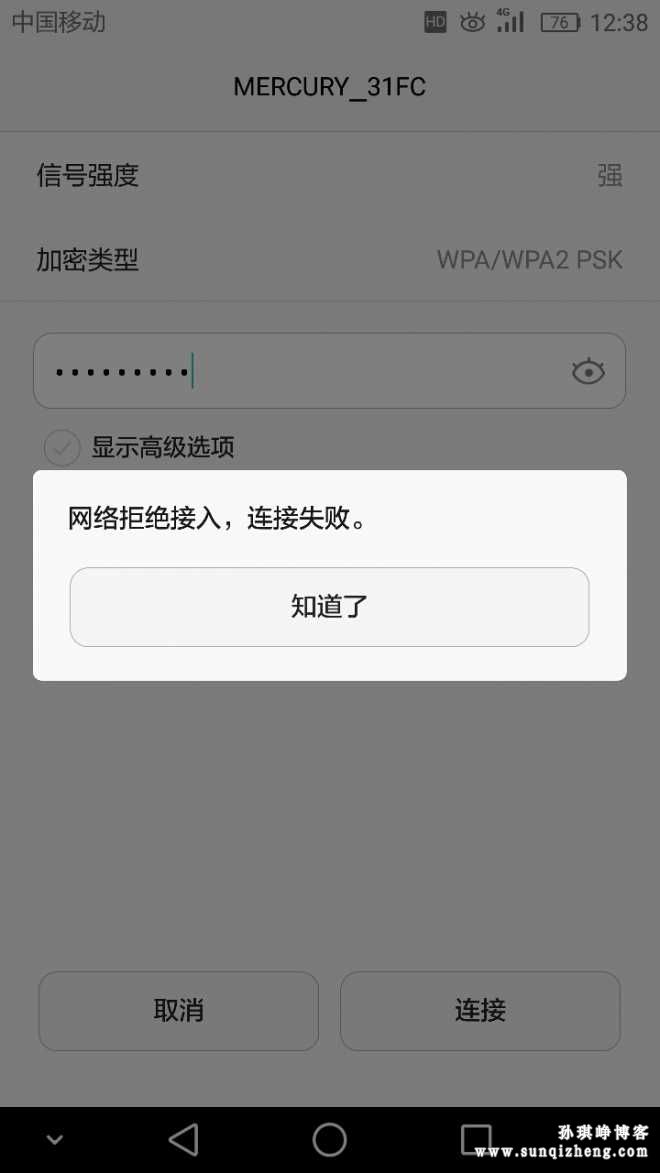The width and height of the screenshot is (660, 1173).
Task: Go back via navigation bar triangle
Action: pyautogui.click(x=183, y=1140)
